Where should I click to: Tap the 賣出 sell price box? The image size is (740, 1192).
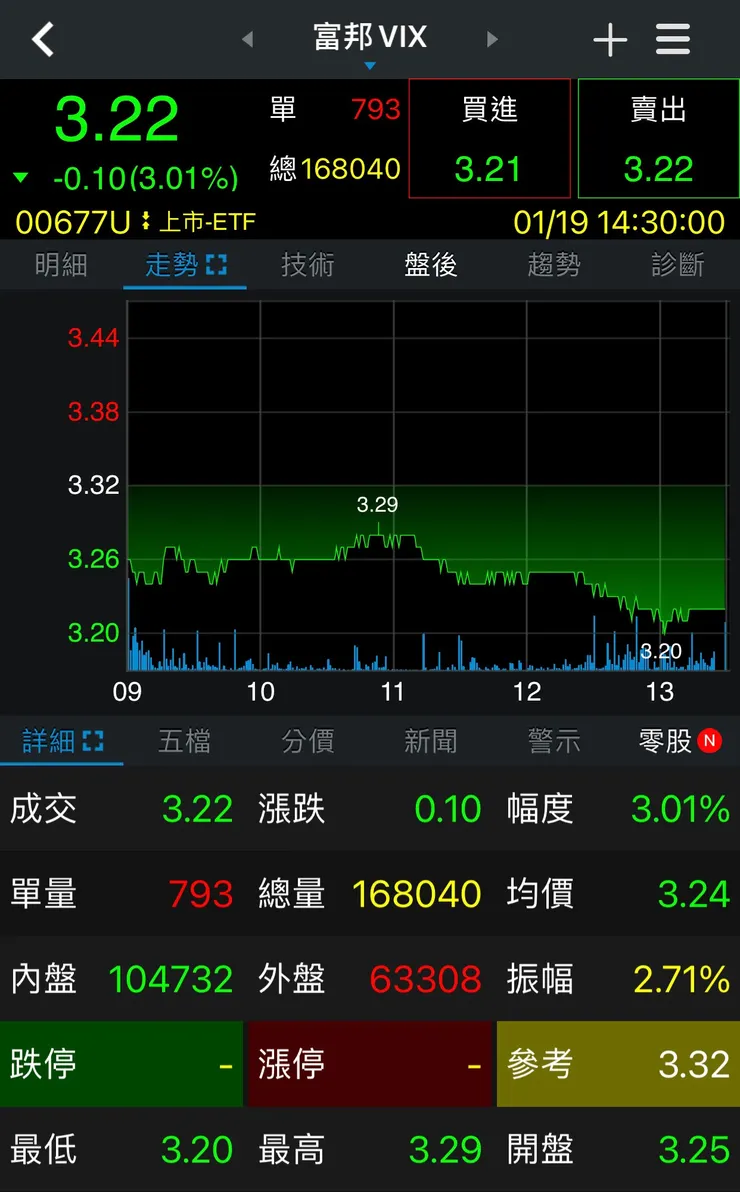click(656, 139)
